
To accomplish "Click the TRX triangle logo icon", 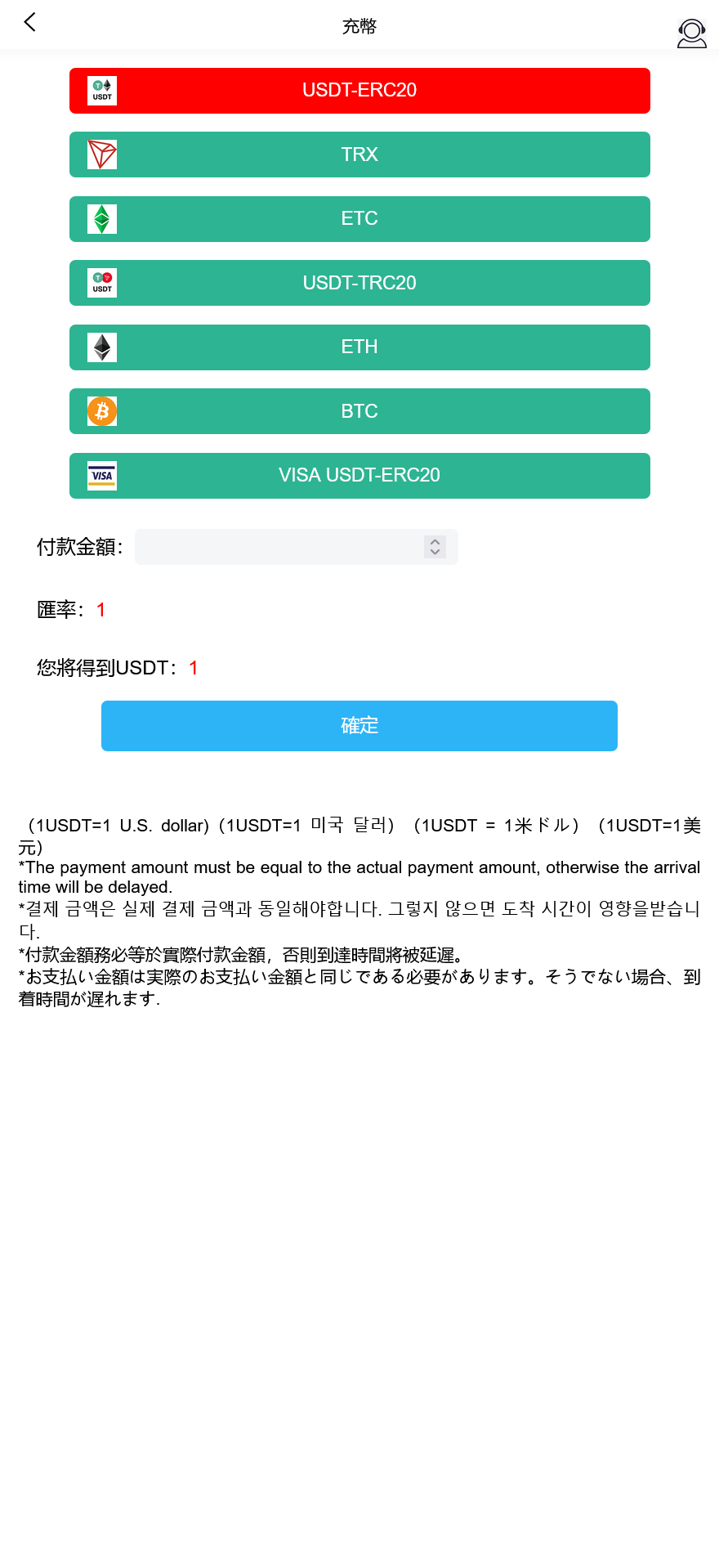I will coord(102,155).
